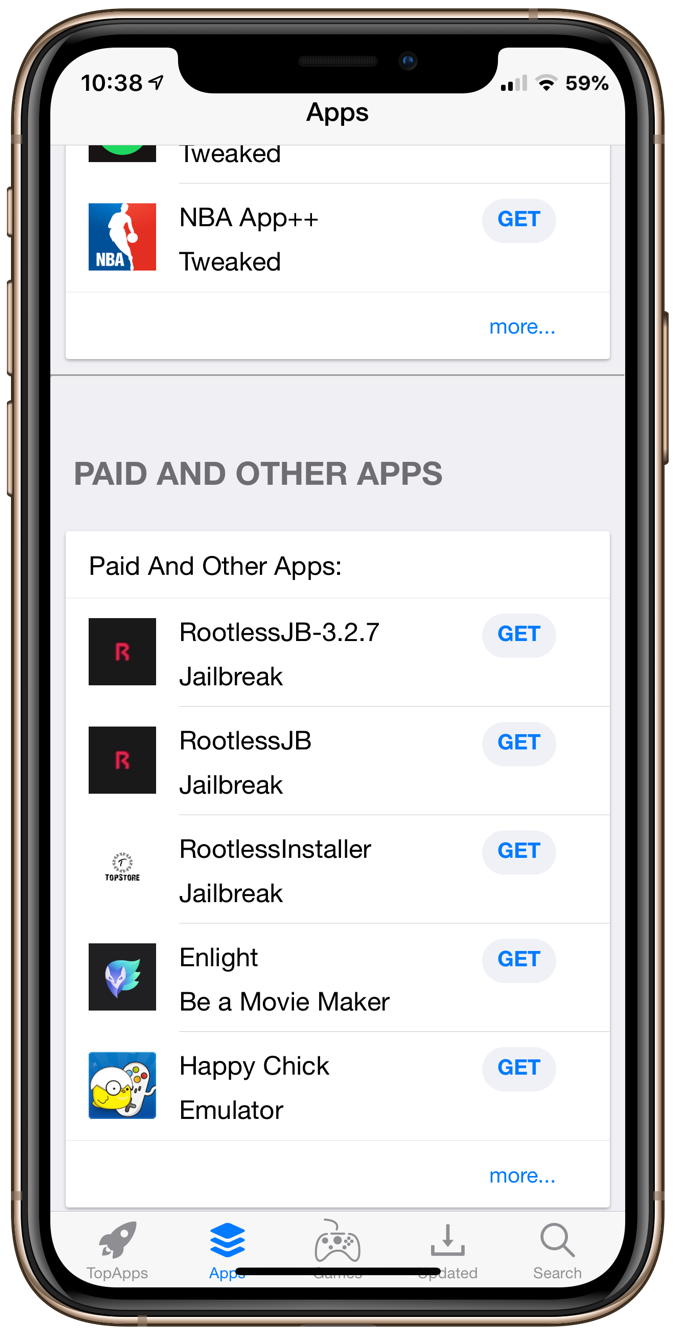Show more tweaked apps below NBA App++
675x1336 pixels.
pos(521,327)
